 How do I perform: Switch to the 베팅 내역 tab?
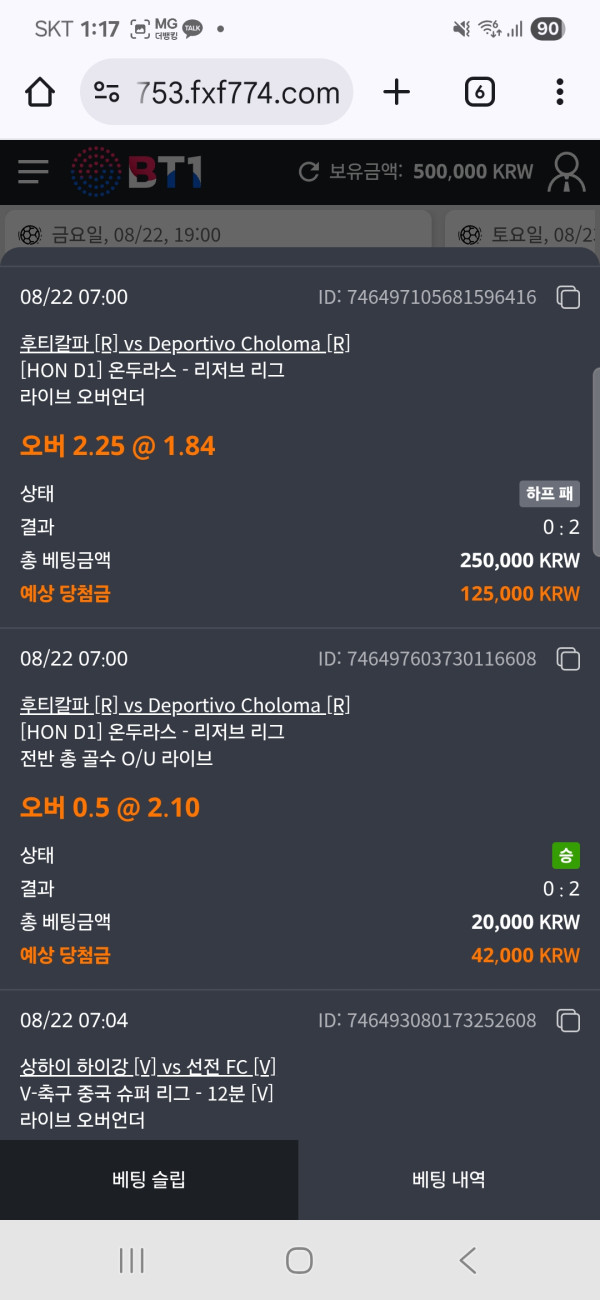click(449, 1180)
